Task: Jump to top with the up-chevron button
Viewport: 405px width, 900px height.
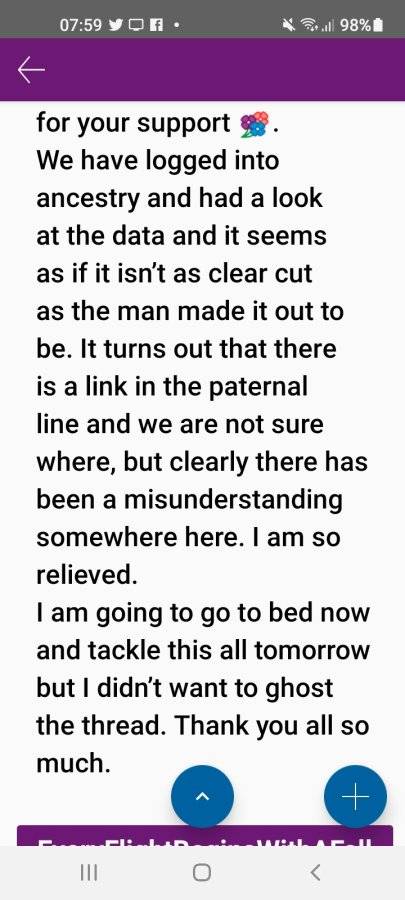Action: tap(202, 796)
